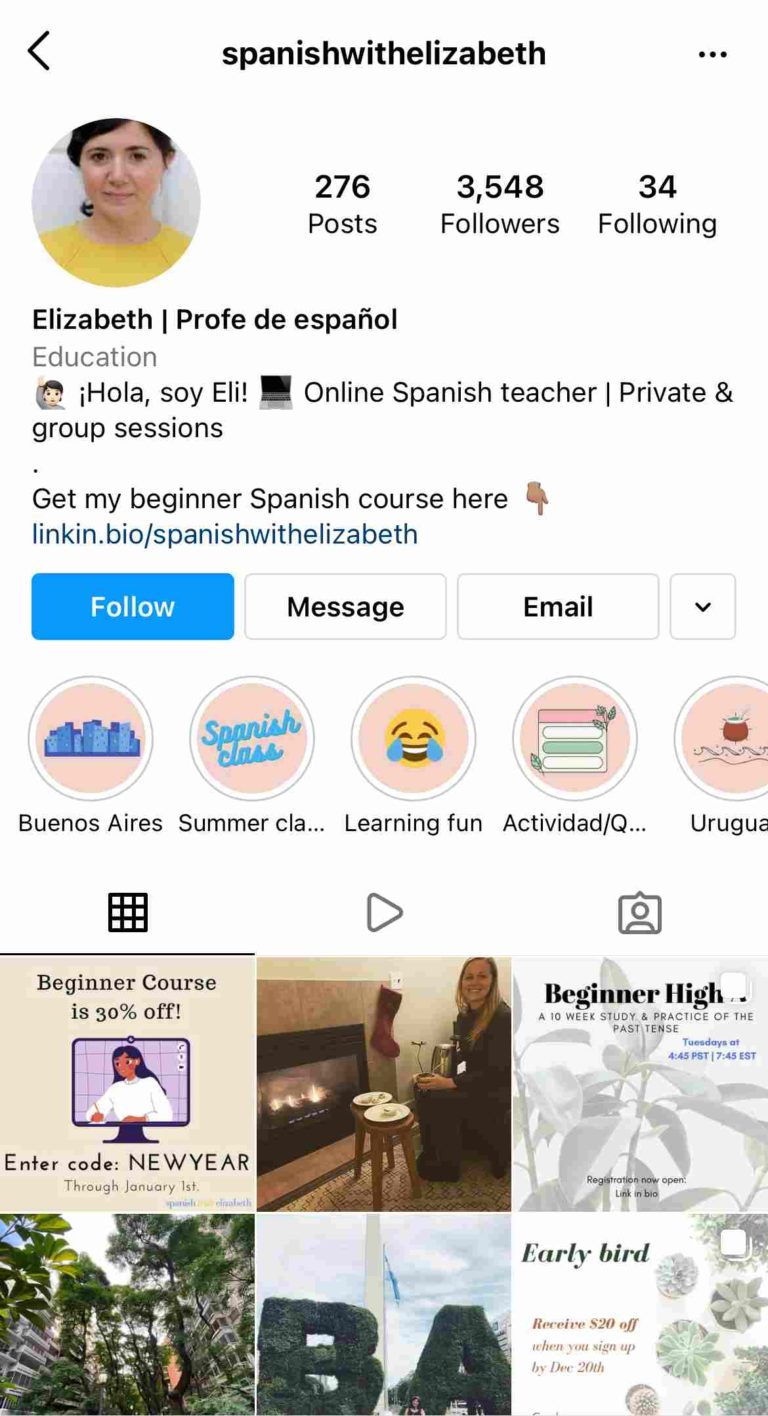Screen dimensions: 768x1416
Task: Switch to the tagged photos tab
Action: coord(640,912)
